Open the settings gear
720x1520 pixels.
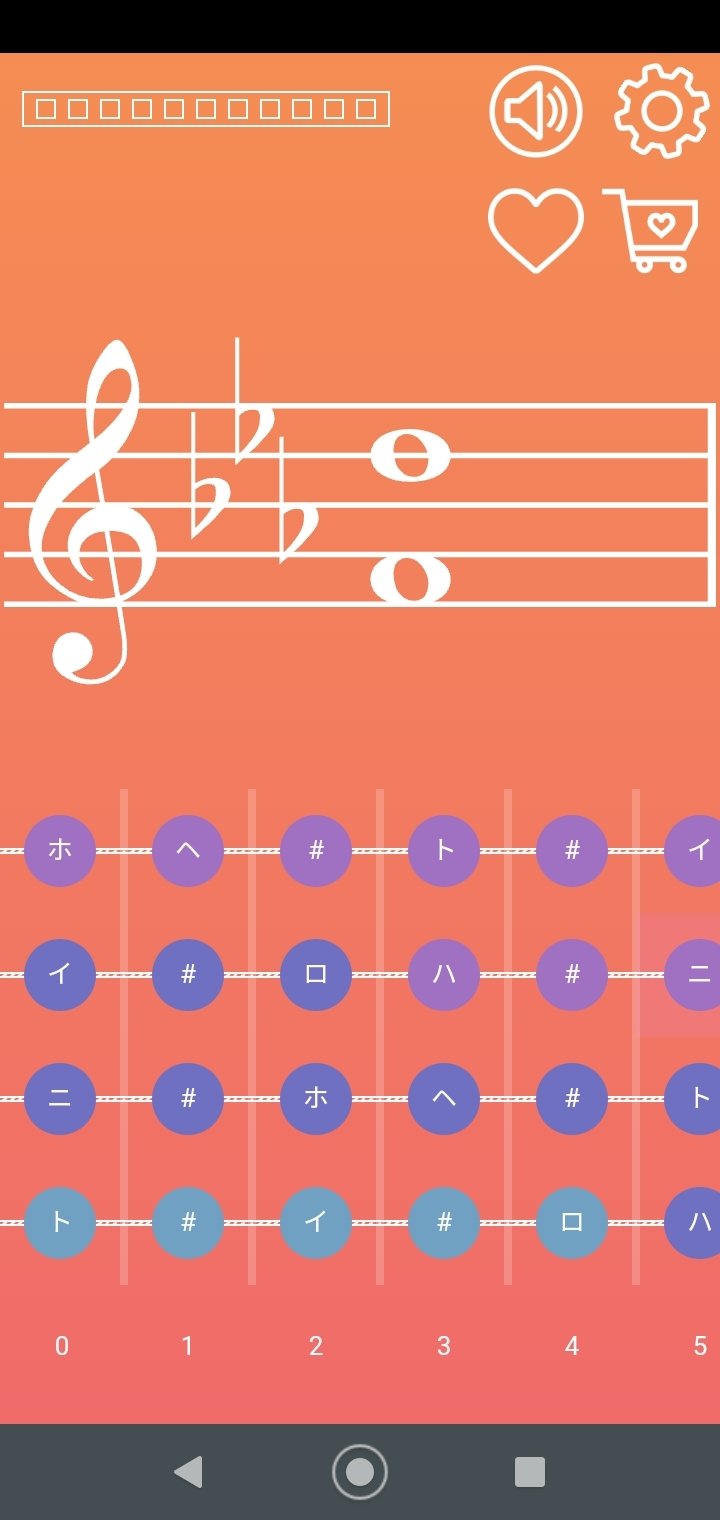click(x=662, y=111)
